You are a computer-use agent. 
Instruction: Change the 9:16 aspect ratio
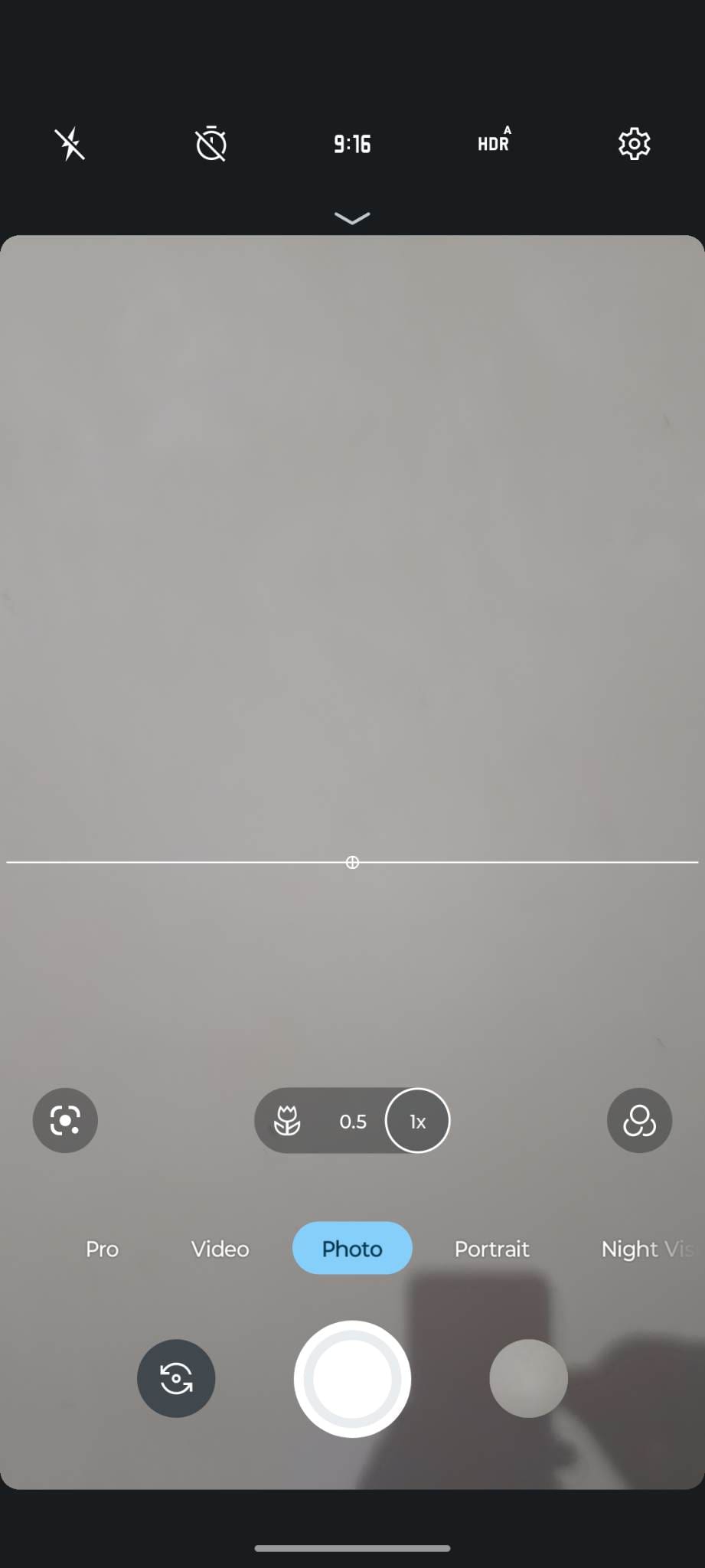click(x=352, y=144)
